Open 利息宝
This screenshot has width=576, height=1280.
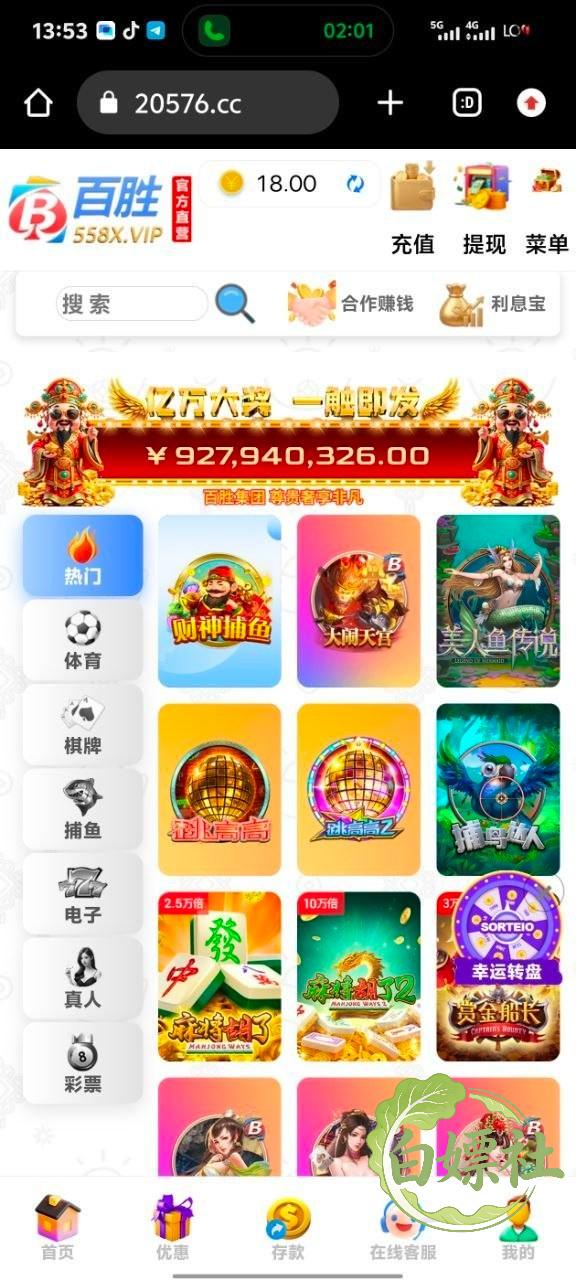(x=493, y=304)
